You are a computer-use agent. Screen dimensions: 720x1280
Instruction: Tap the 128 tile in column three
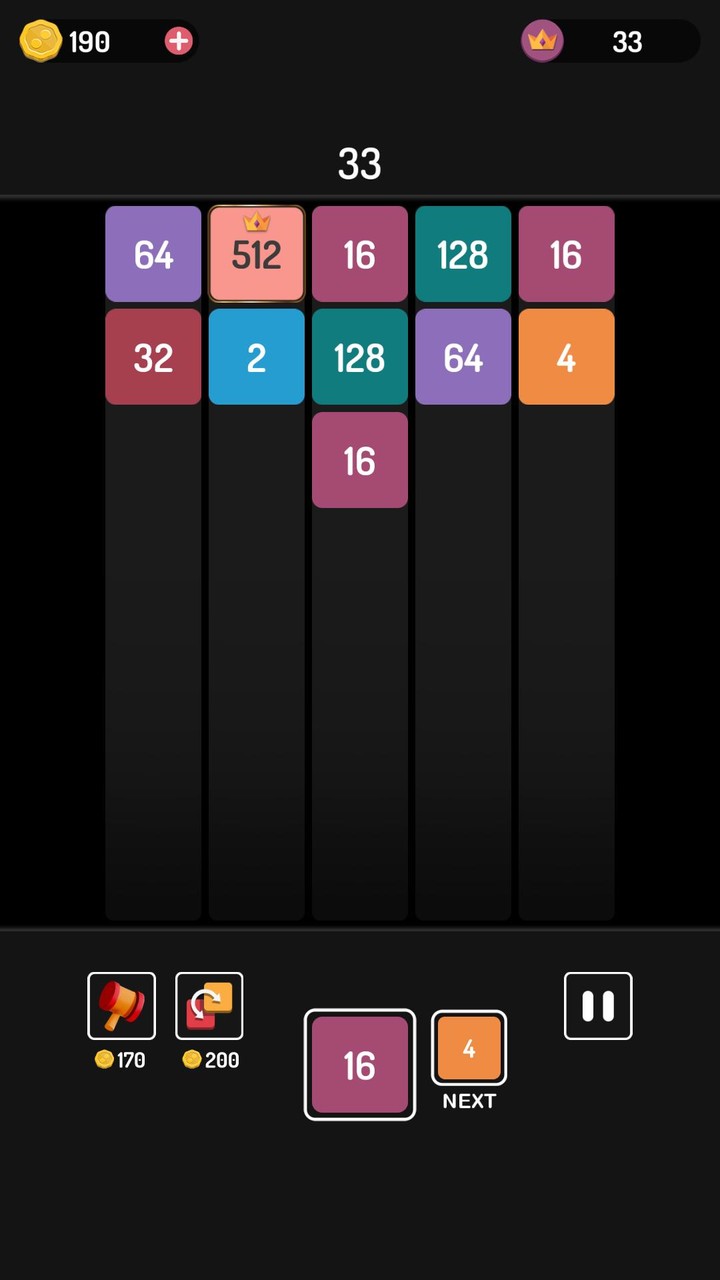360,357
